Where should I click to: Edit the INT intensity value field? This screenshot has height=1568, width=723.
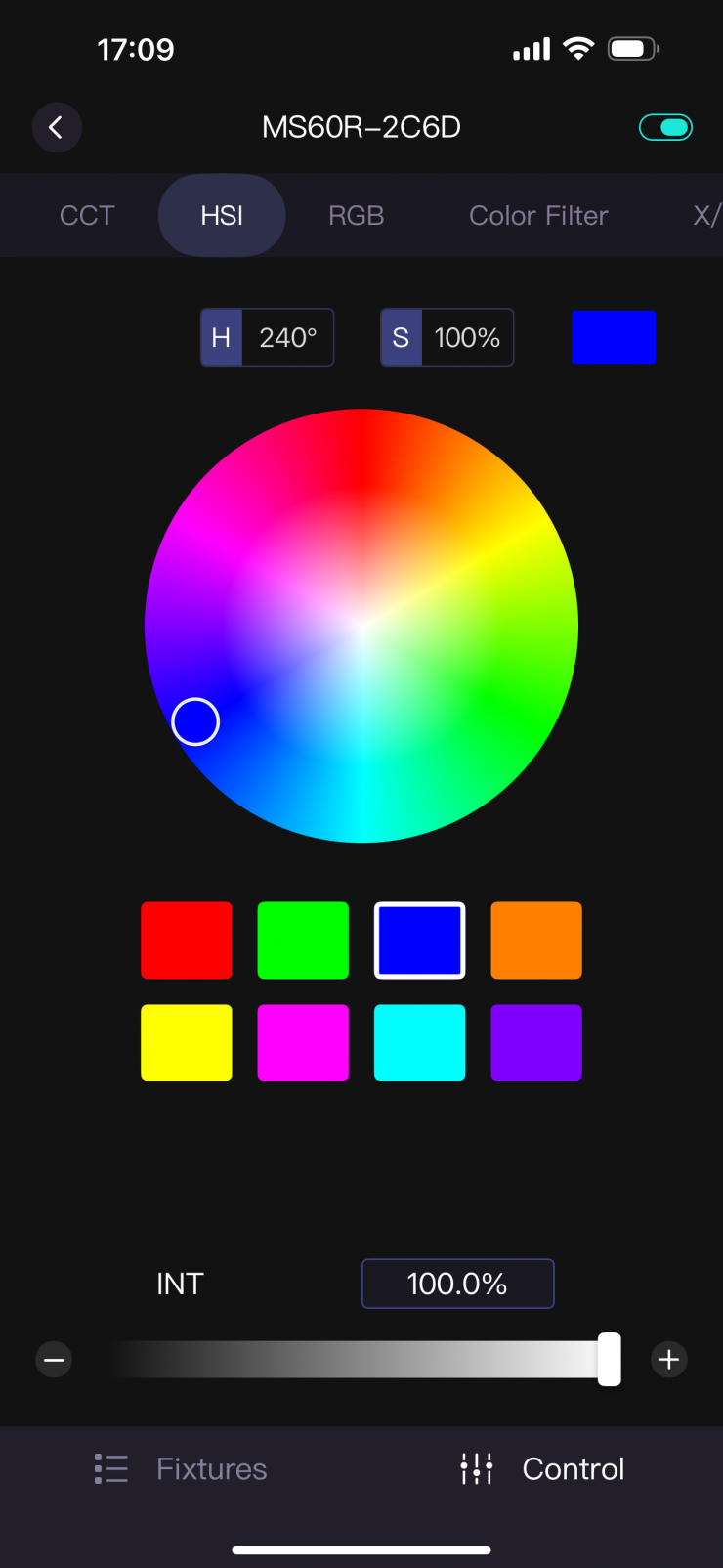pyautogui.click(x=457, y=1284)
